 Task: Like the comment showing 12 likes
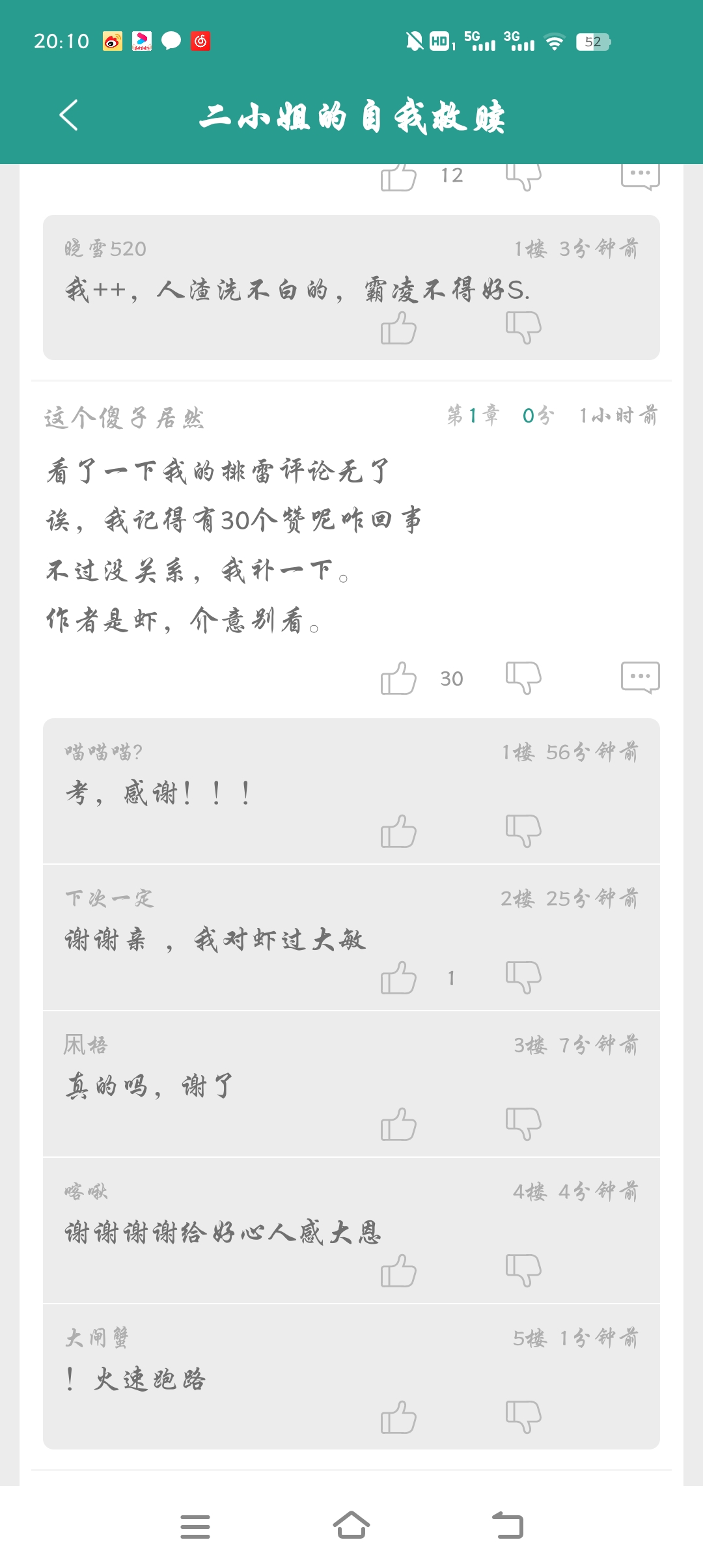pyautogui.click(x=398, y=177)
